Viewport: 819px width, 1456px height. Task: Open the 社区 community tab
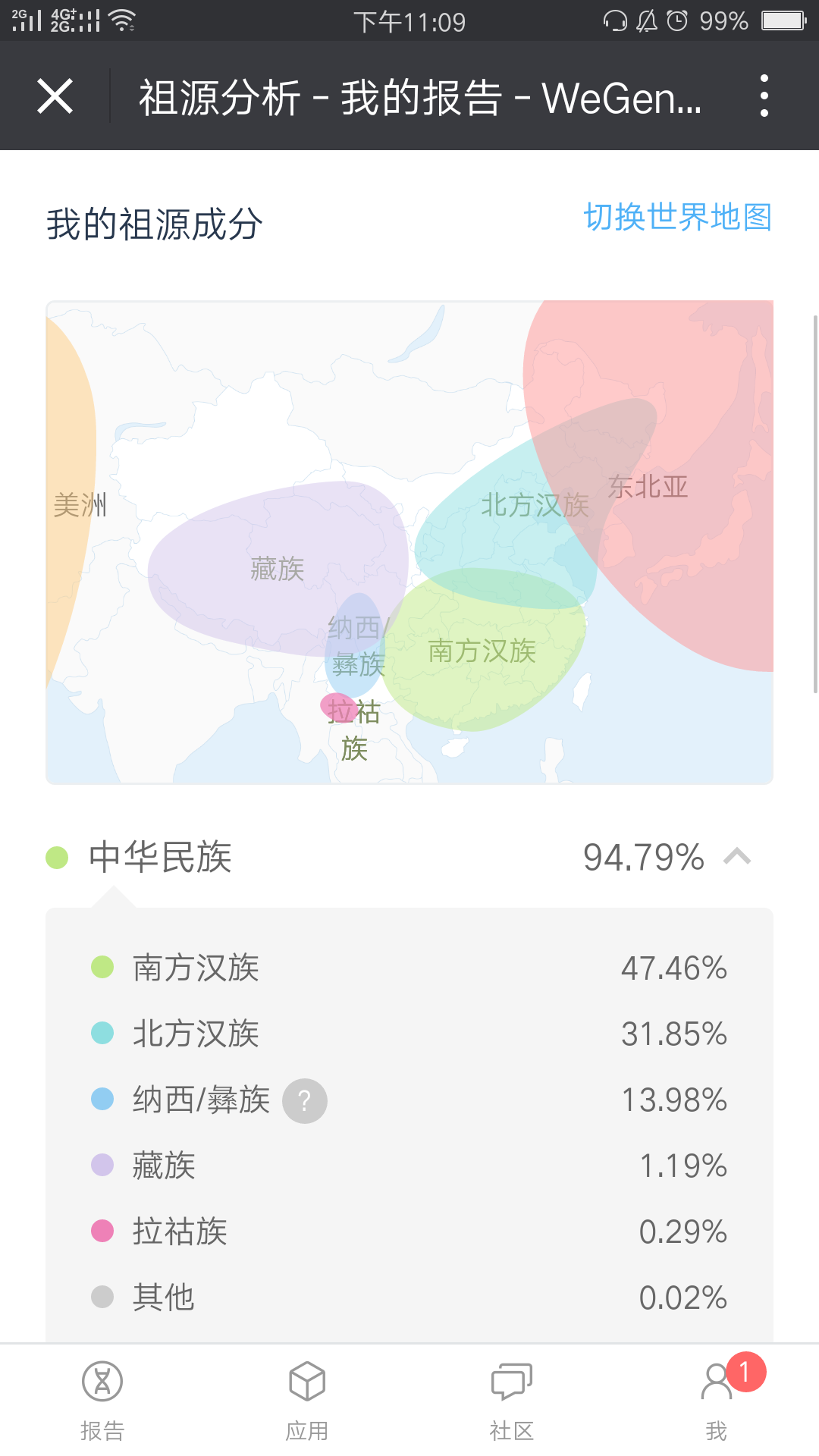pyautogui.click(x=512, y=1401)
